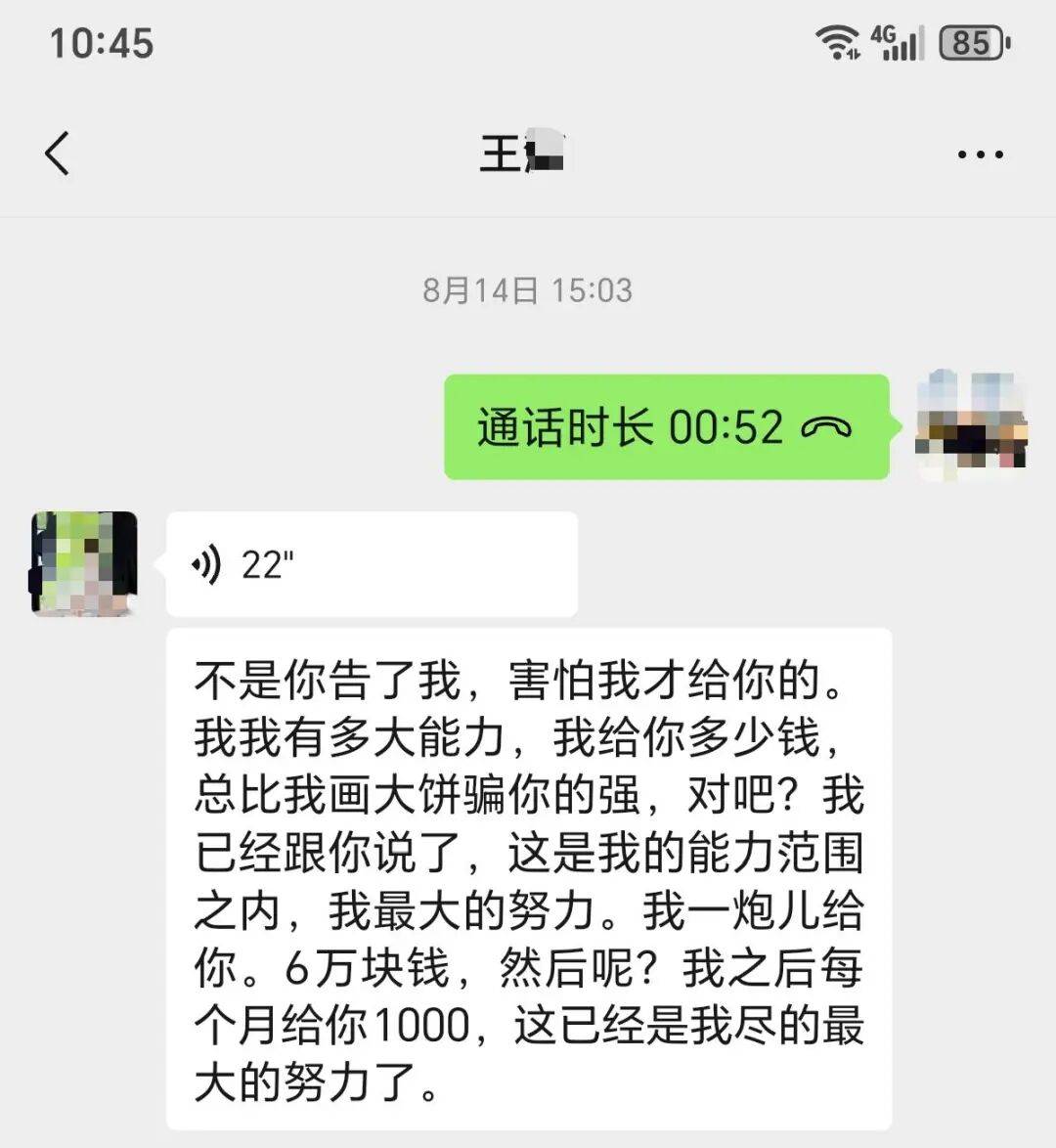The image size is (1056, 1148).
Task: Tap the timestamp 8月14日 15:03
Action: (526, 289)
